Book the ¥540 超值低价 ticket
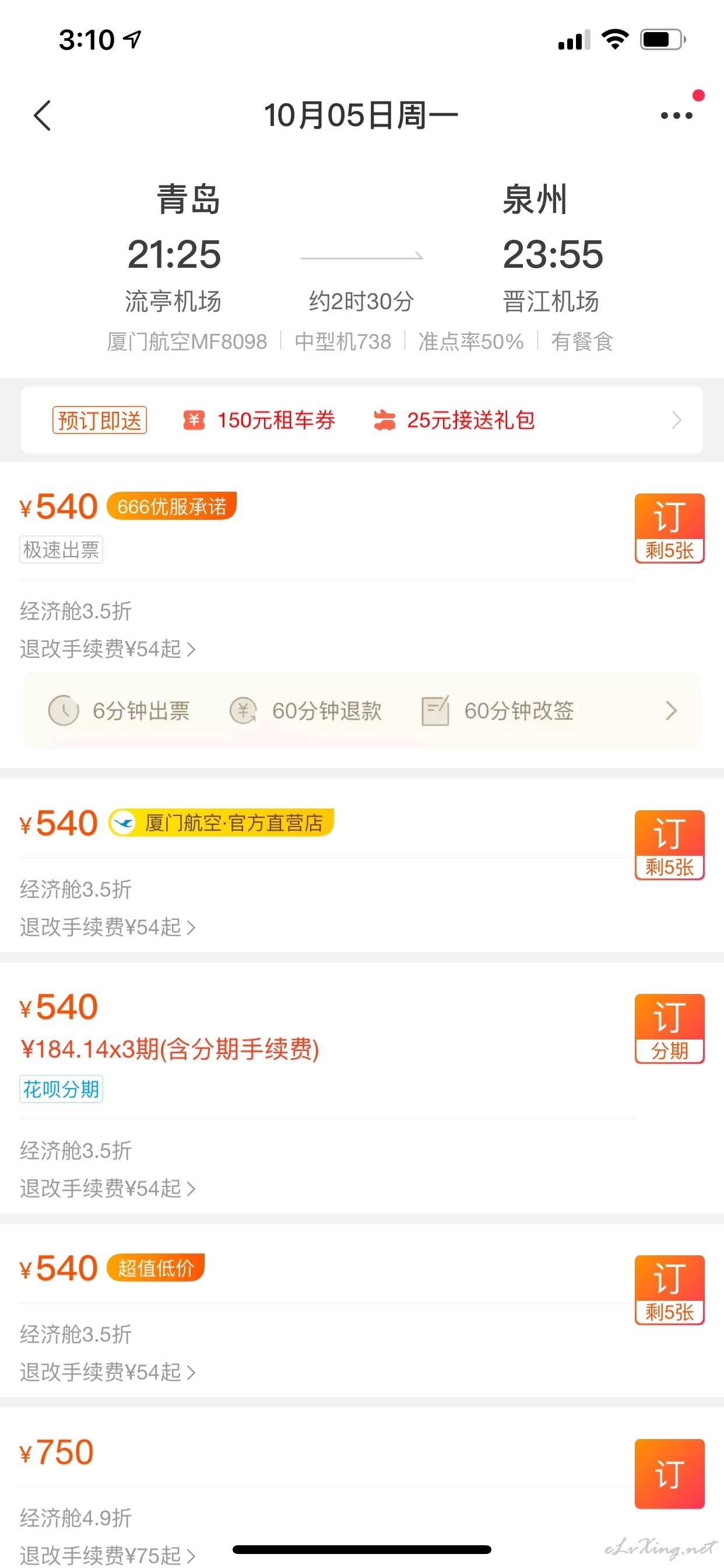This screenshot has width=724, height=1568. coord(669,1290)
